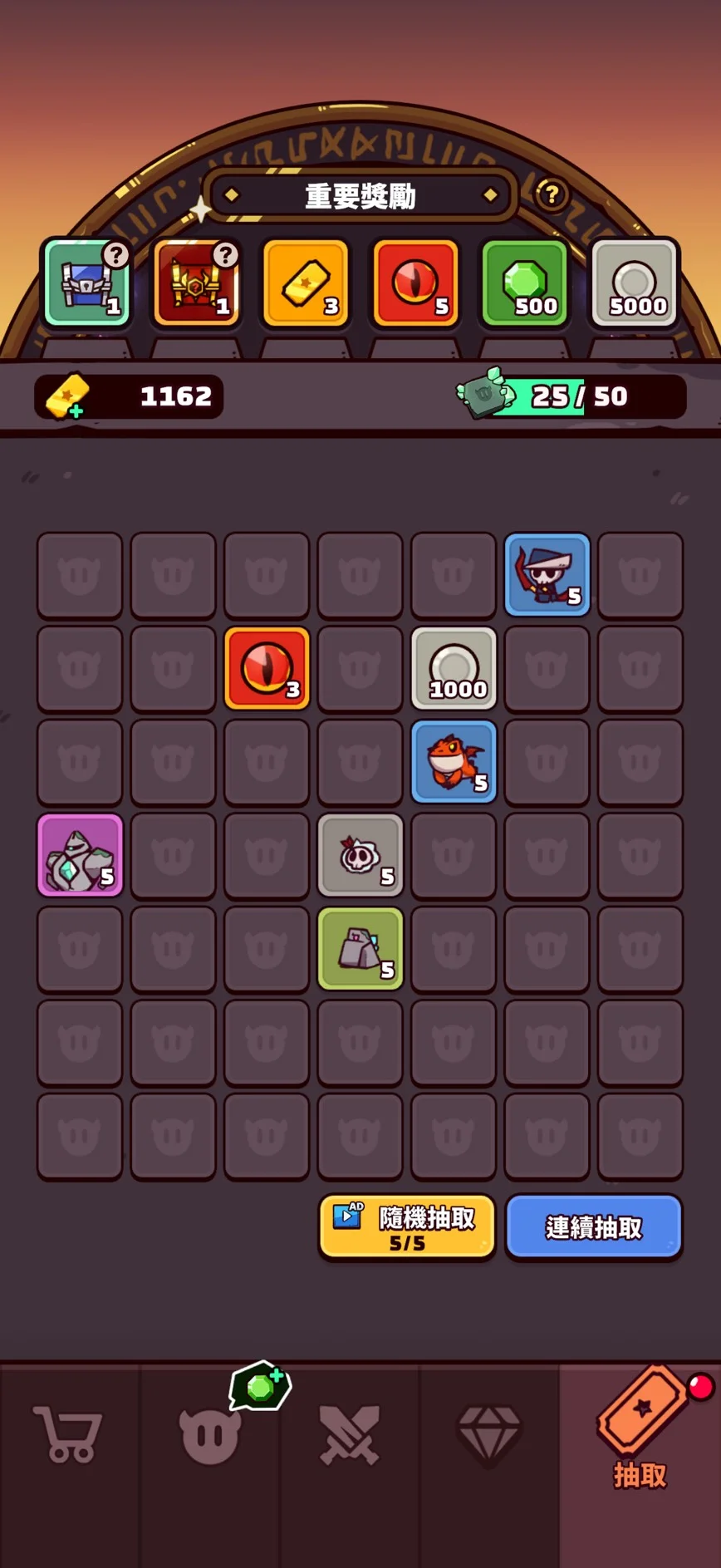Check the 5000 silver coin reward

[635, 283]
